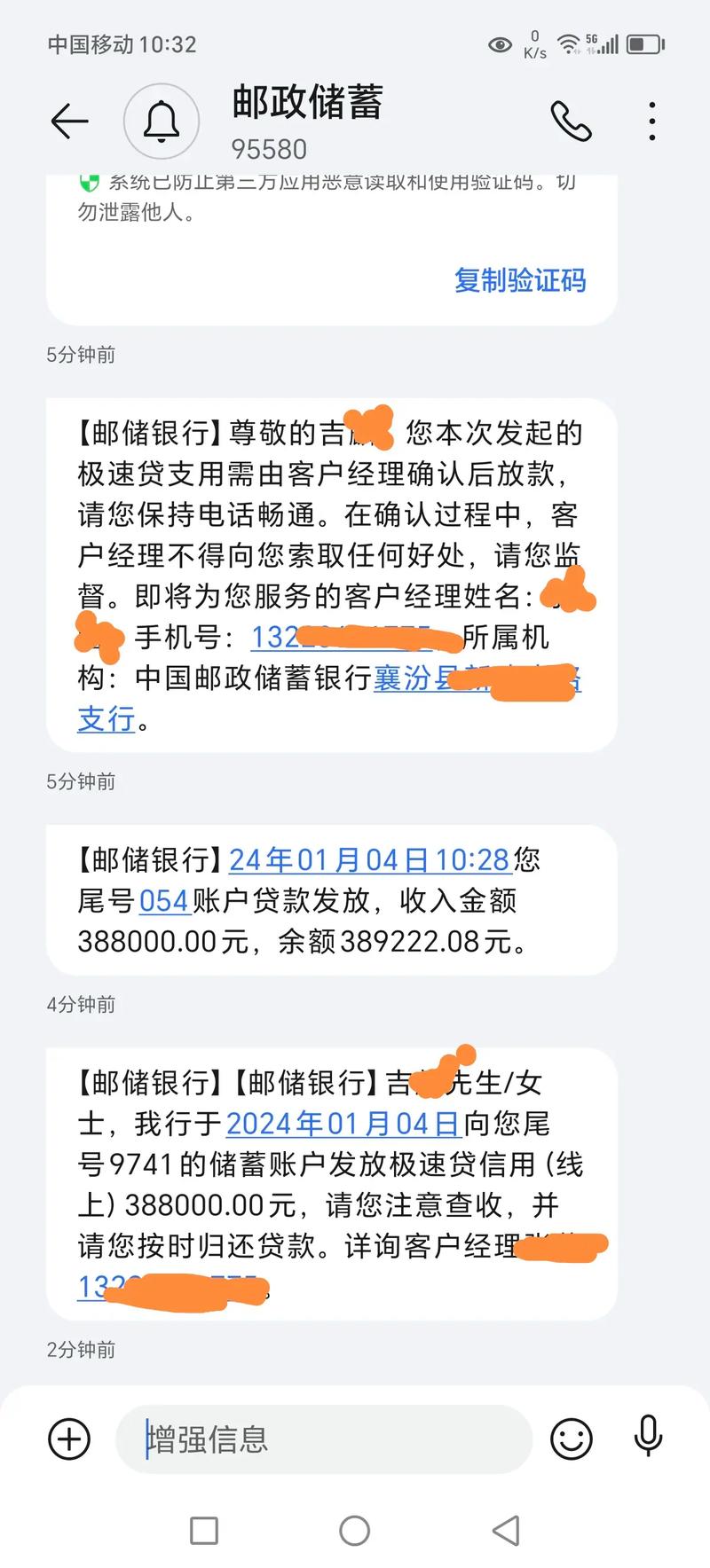Tap the home circle navigation button
The image size is (710, 1568).
click(x=355, y=1531)
